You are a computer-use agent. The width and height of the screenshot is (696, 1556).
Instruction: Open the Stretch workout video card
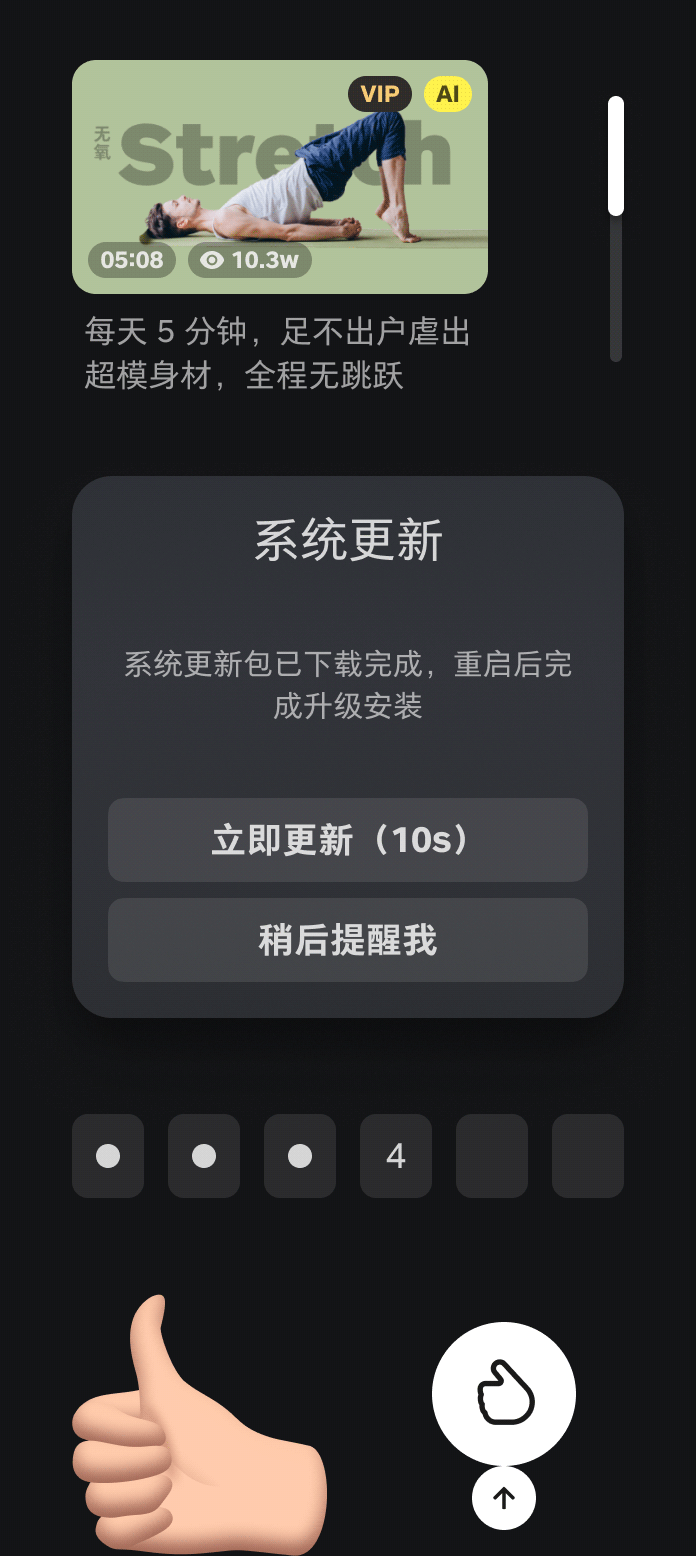(x=280, y=177)
